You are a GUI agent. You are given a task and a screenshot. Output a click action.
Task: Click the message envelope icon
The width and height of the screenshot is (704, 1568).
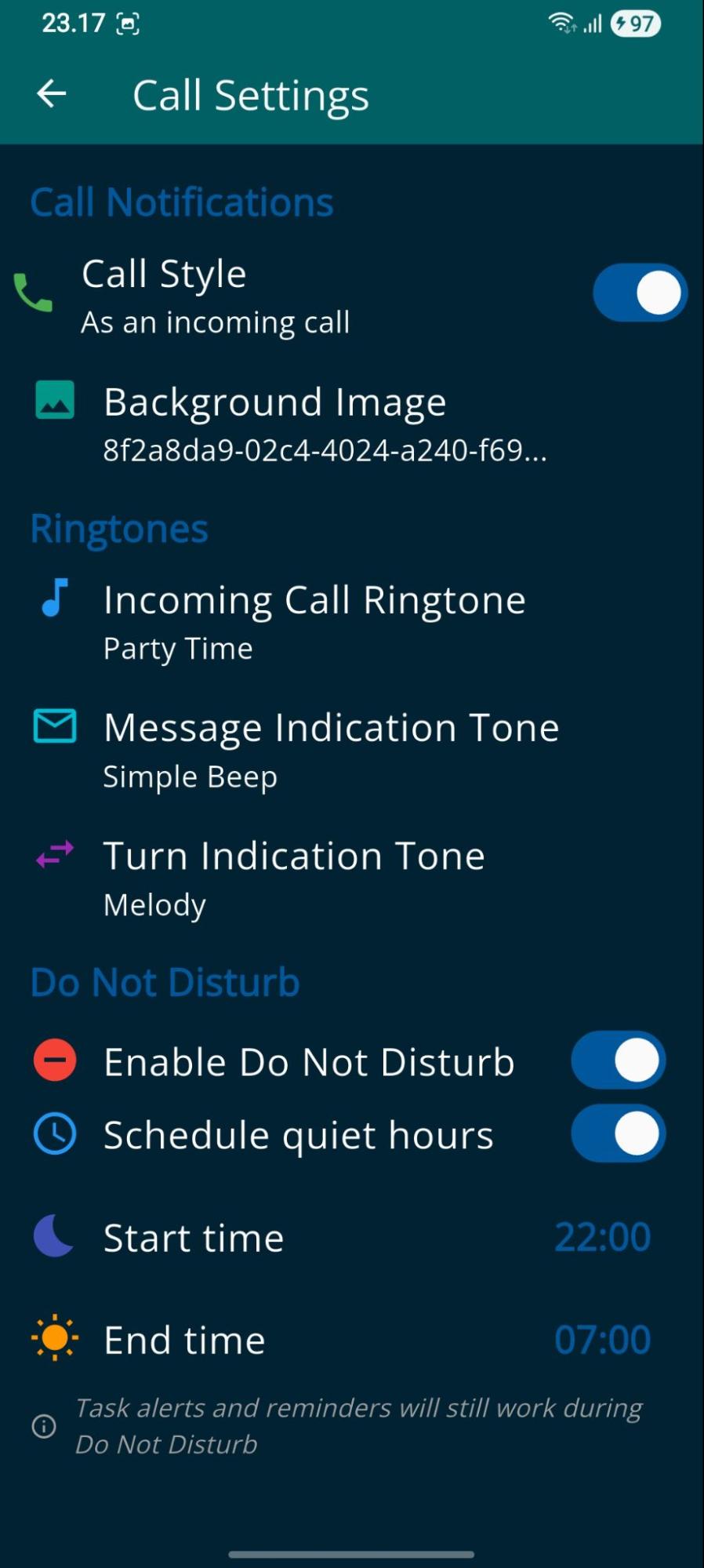[54, 726]
